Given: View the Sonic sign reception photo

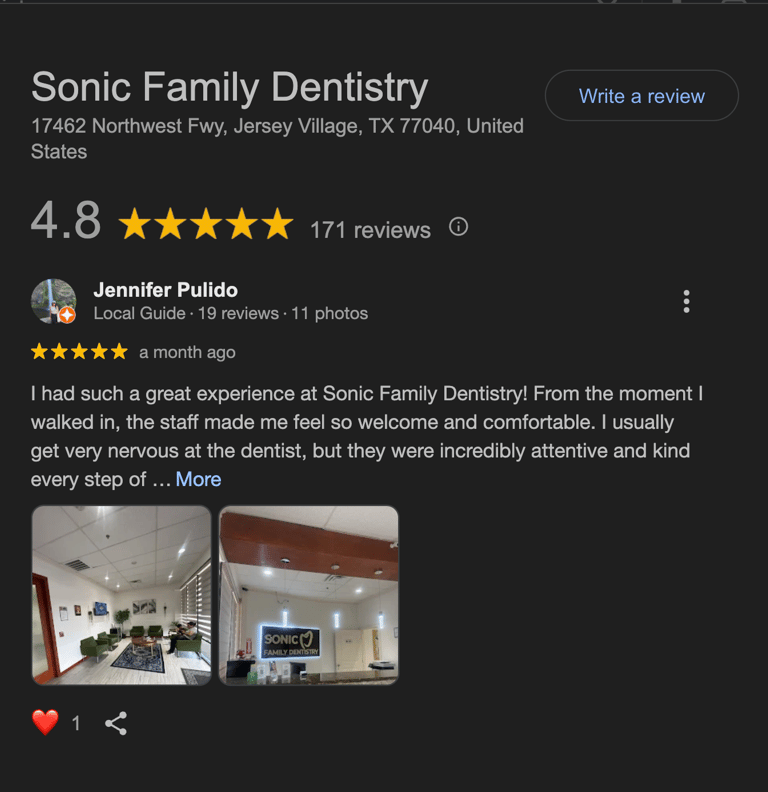Looking at the screenshot, I should point(308,595).
